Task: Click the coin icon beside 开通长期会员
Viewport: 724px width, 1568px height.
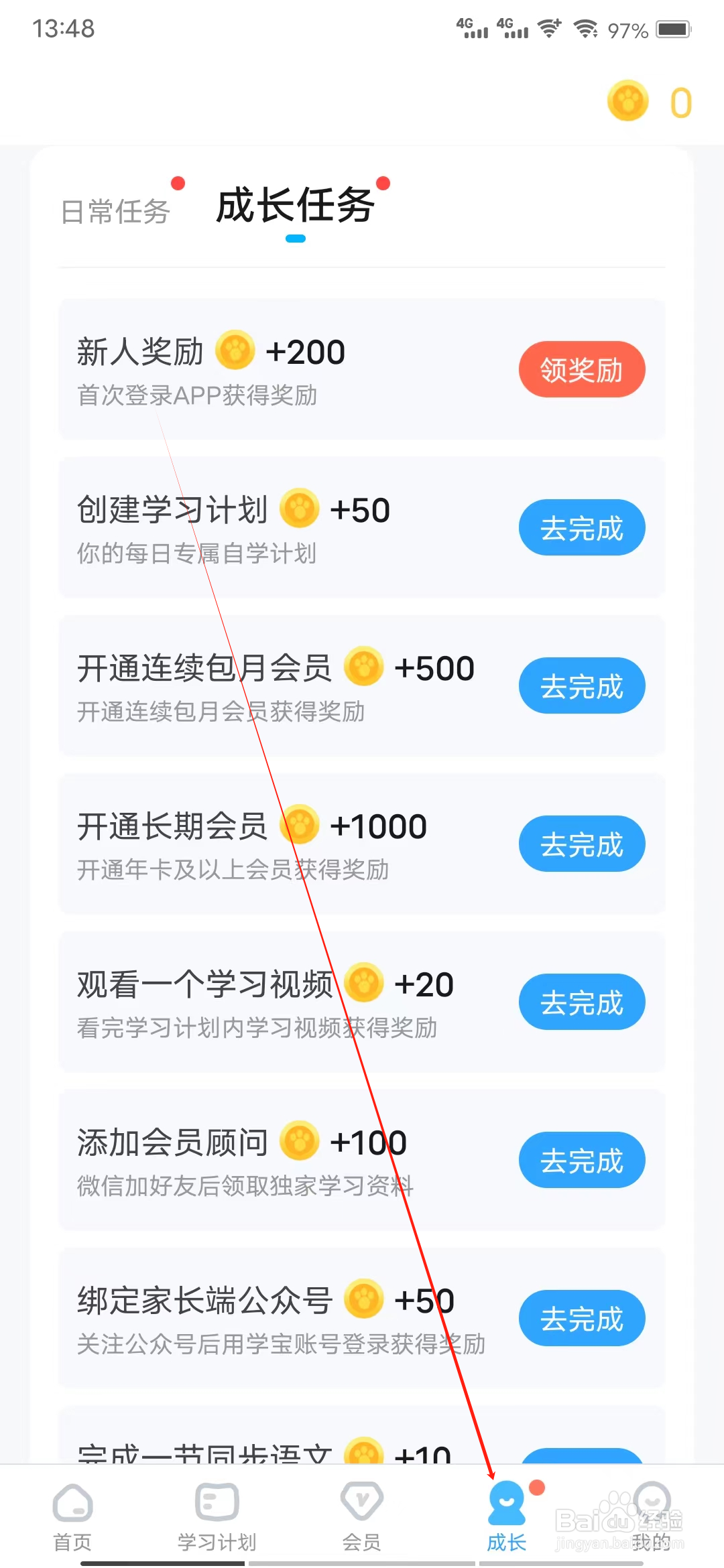Action: (x=300, y=826)
